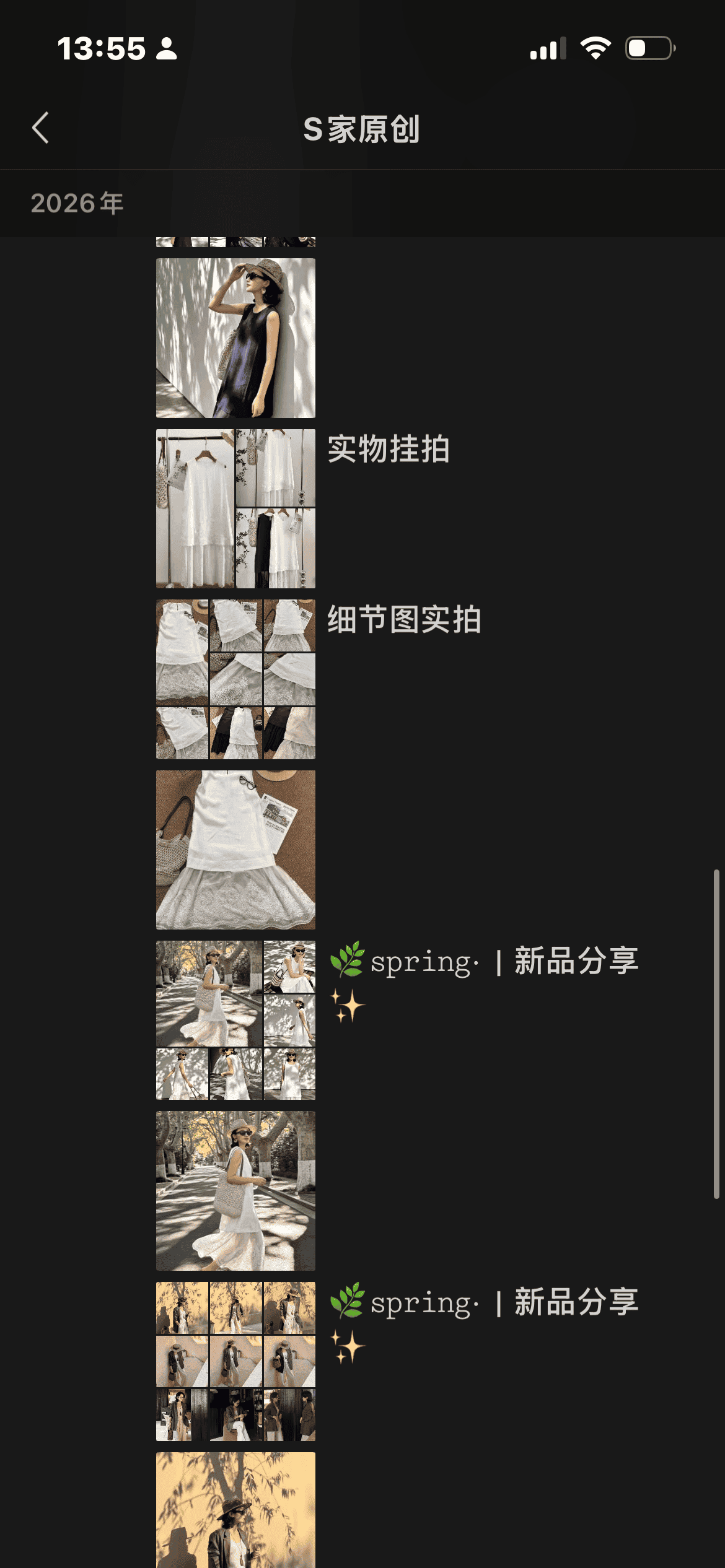Open the 细节图实拍 post

point(235,679)
